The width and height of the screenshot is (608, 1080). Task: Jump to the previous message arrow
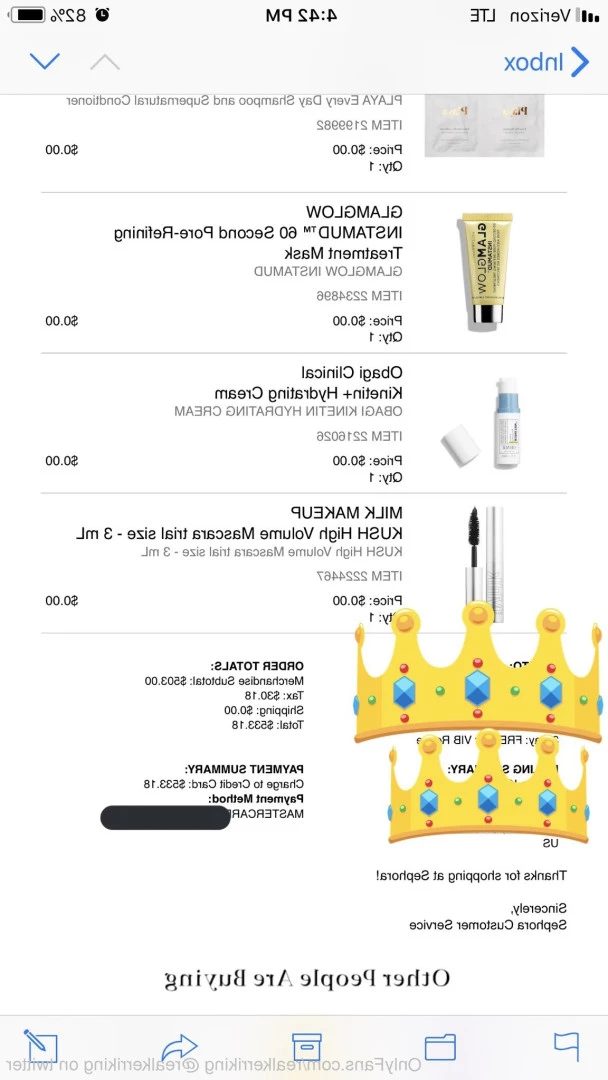105,62
